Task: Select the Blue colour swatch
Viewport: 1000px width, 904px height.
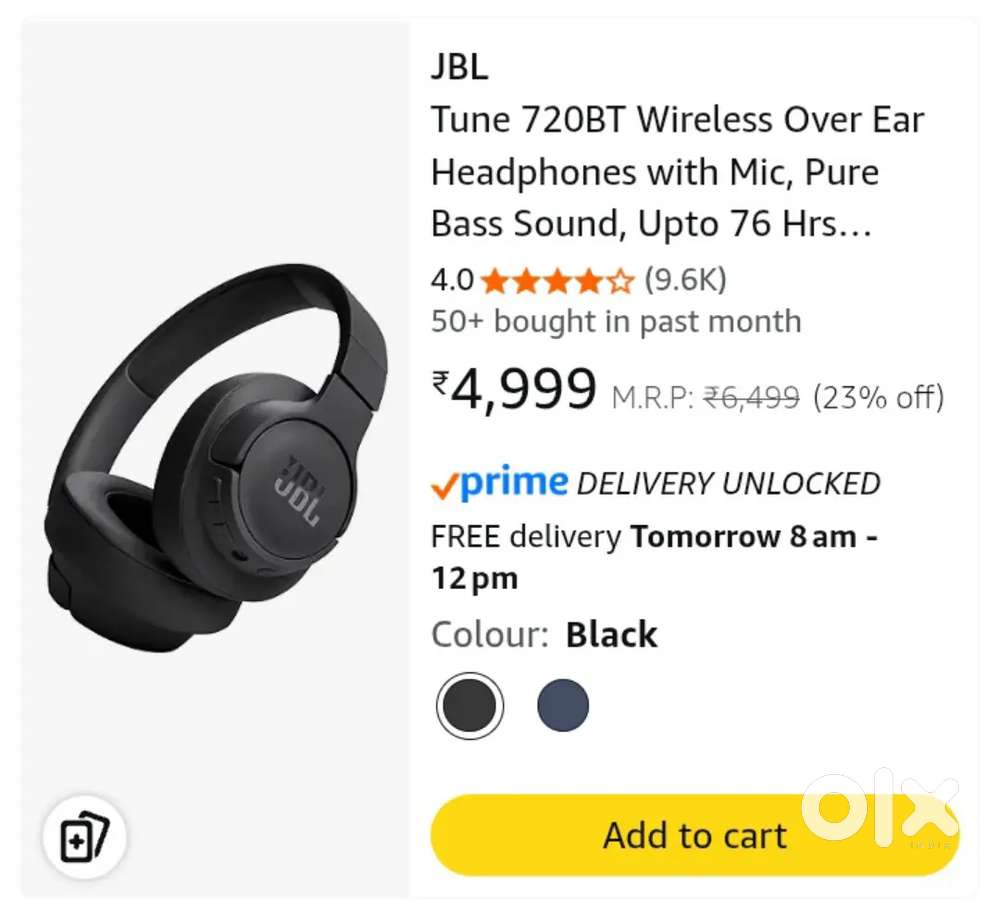Action: coord(563,707)
